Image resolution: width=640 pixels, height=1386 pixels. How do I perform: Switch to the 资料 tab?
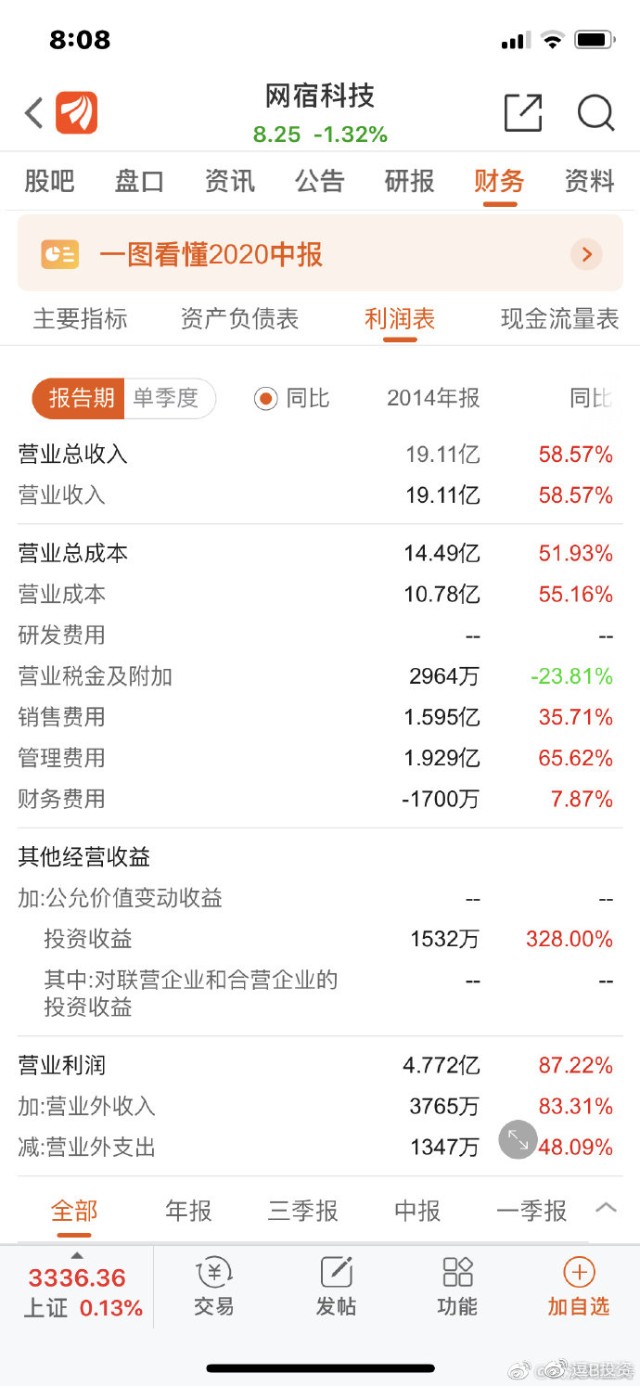pyautogui.click(x=590, y=181)
